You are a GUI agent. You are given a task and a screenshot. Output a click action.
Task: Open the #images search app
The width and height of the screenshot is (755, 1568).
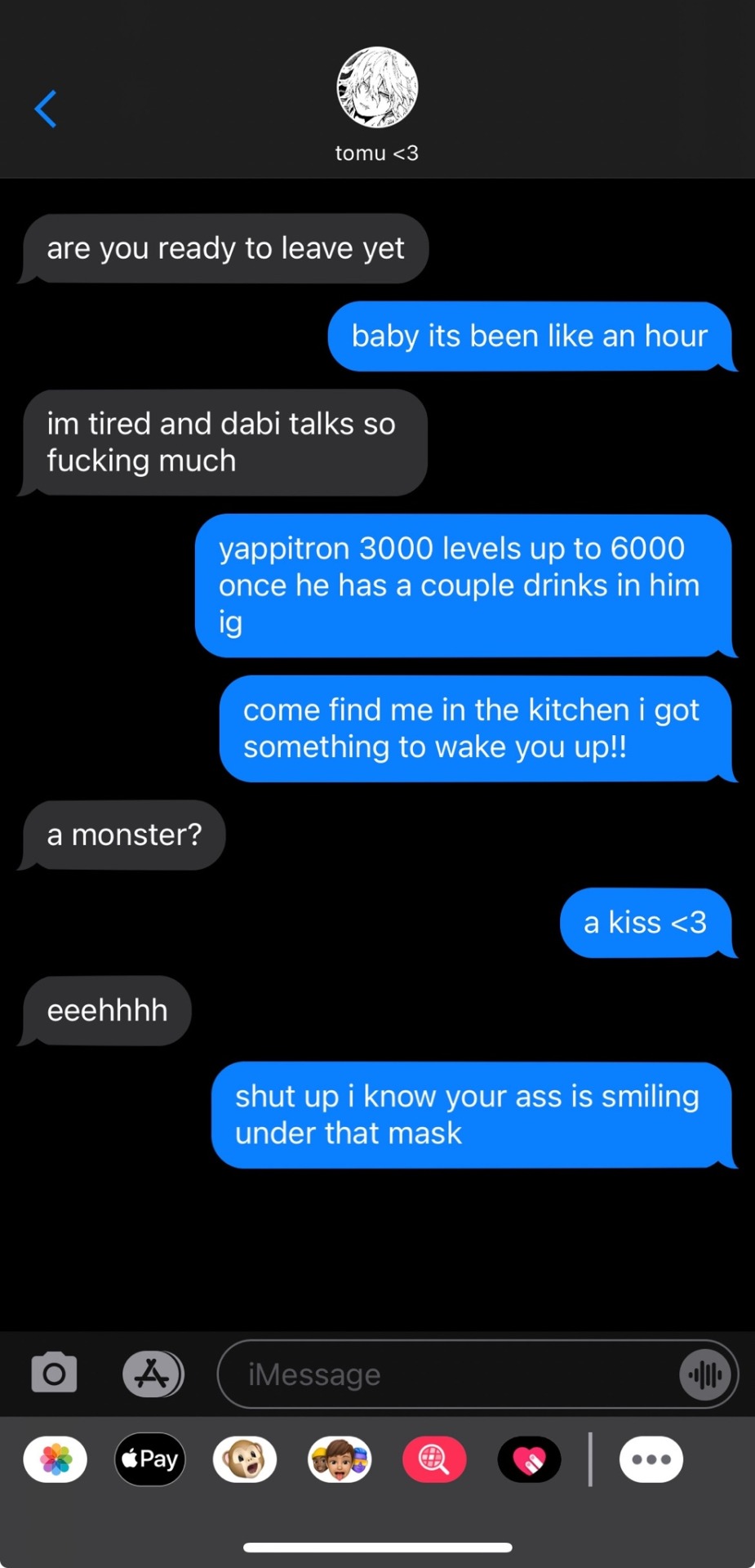click(434, 1459)
